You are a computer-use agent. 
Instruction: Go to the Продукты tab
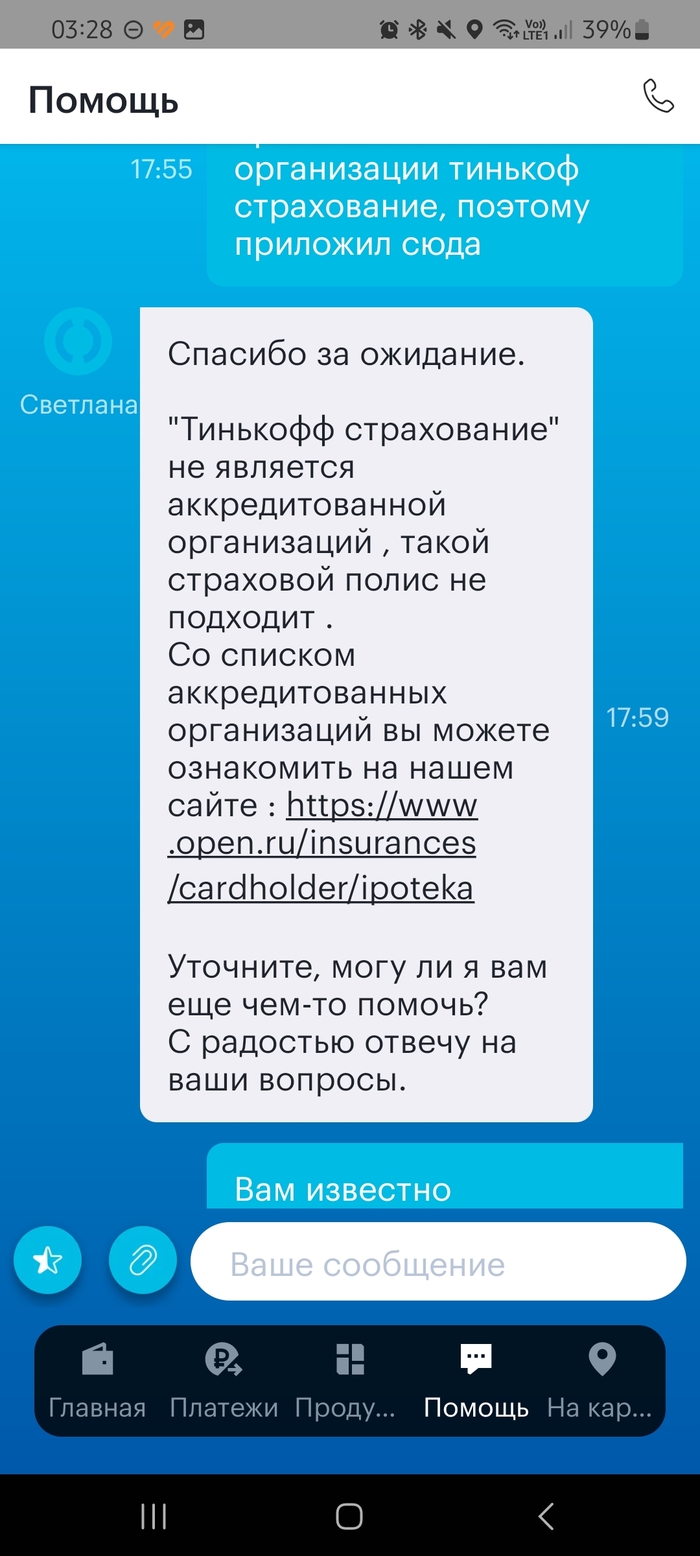coord(348,1381)
